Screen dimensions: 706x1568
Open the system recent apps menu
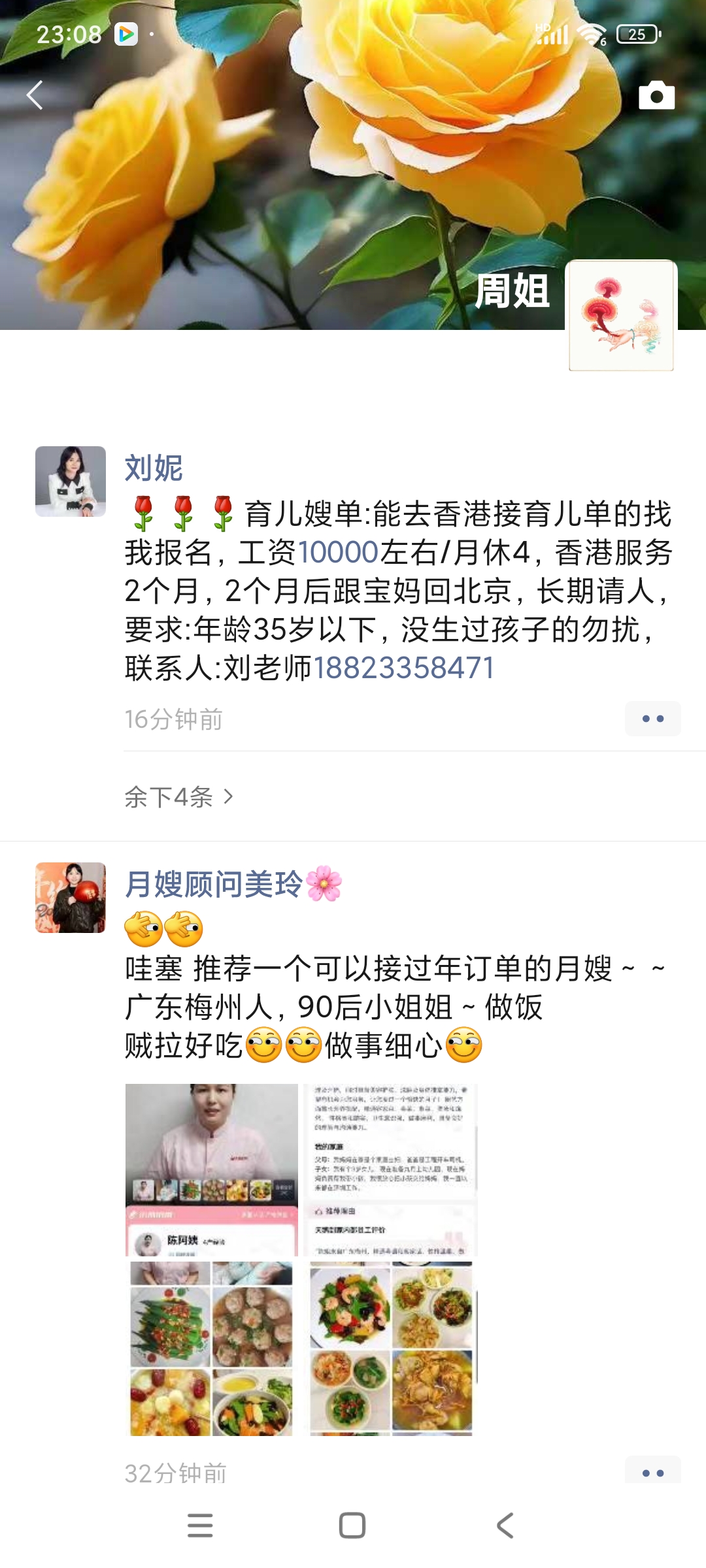point(200,1526)
